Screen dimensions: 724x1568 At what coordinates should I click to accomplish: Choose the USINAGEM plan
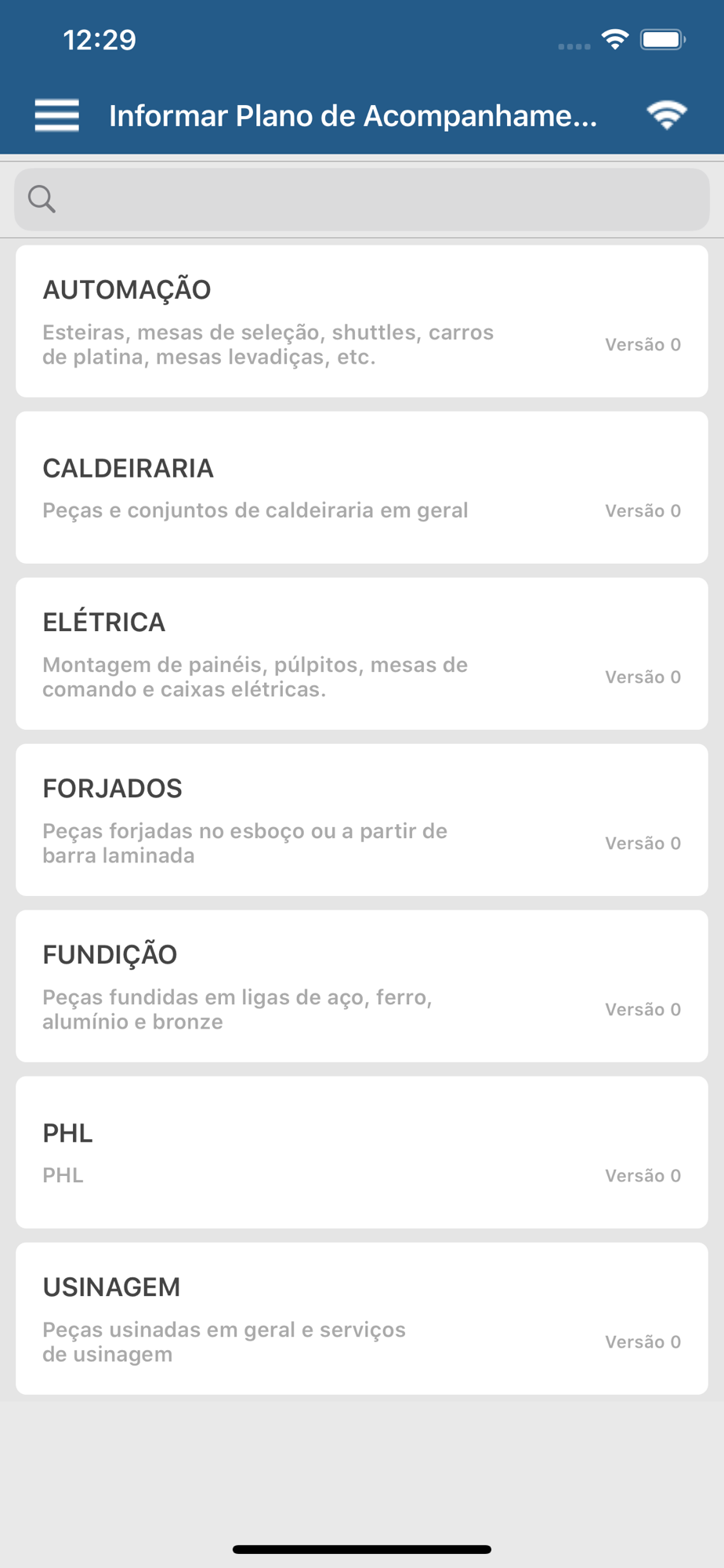coord(362,1319)
